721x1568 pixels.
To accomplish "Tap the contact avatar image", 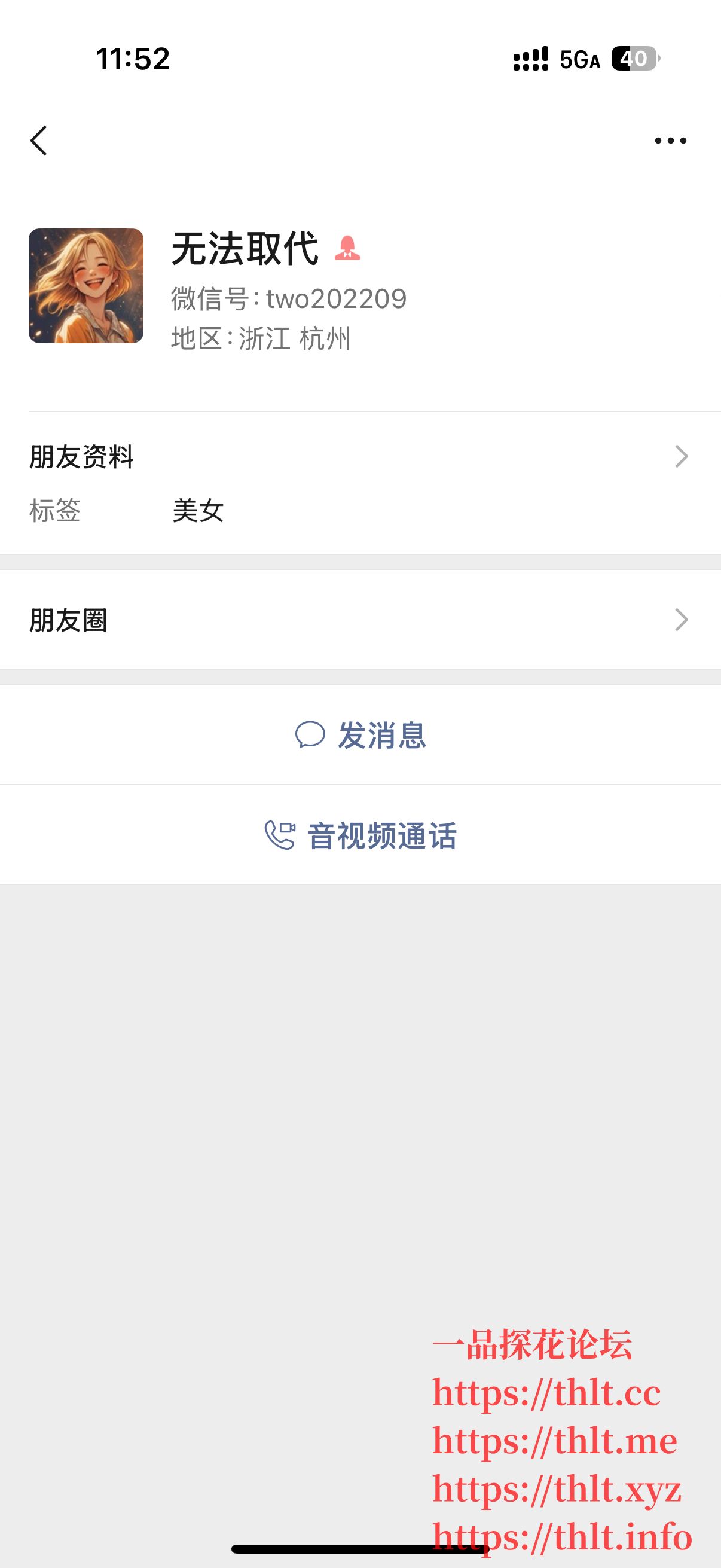I will pyautogui.click(x=85, y=286).
